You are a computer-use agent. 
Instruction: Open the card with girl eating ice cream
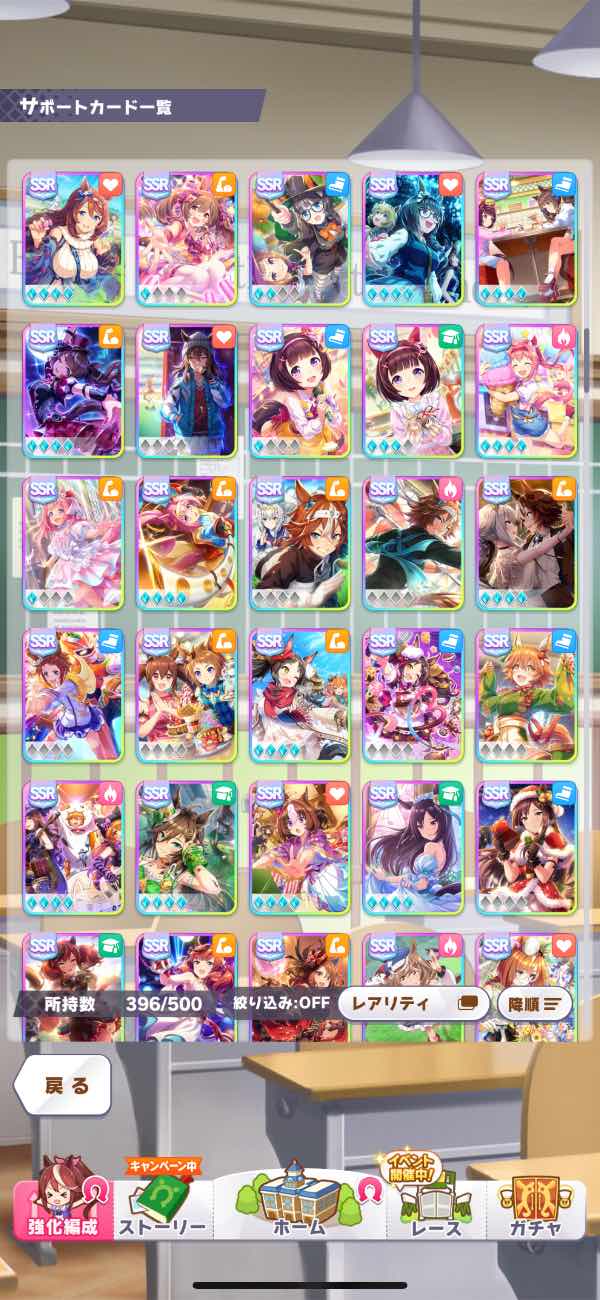(x=527, y=391)
